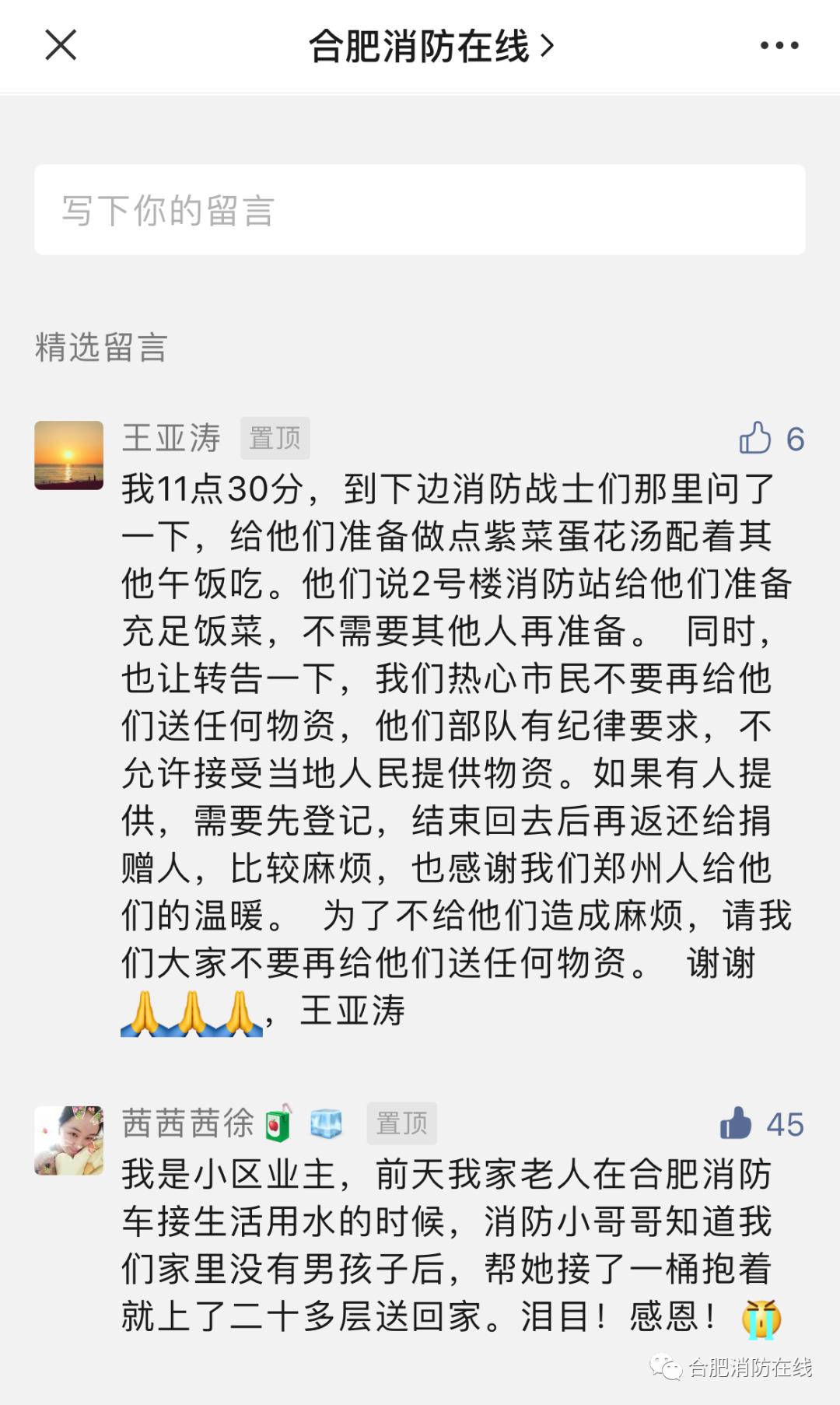Toggle the 置顶 badge on 茜茜茜徐's comment
Viewport: 840px width, 1405px height.
[x=404, y=1123]
